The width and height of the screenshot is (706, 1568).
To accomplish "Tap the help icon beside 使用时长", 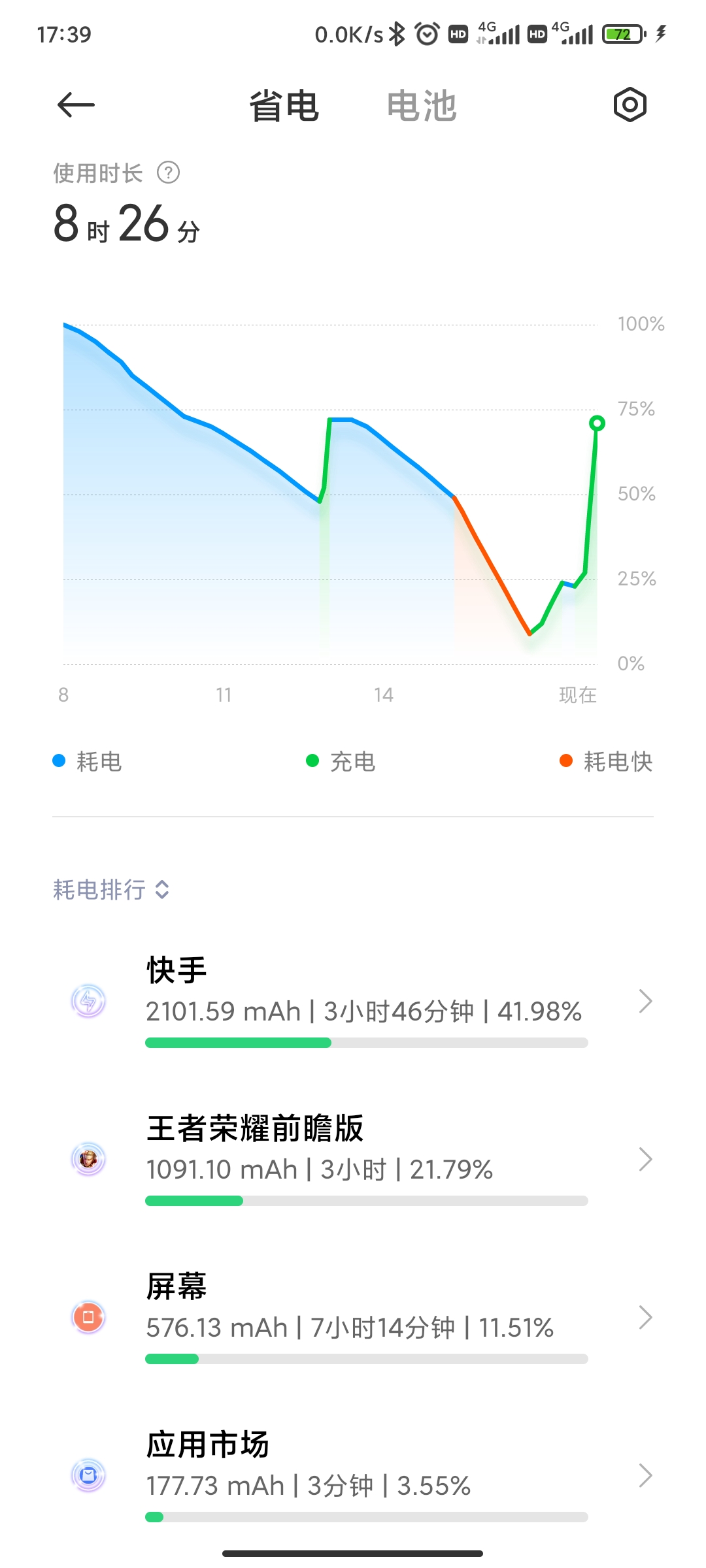I will click(x=168, y=173).
